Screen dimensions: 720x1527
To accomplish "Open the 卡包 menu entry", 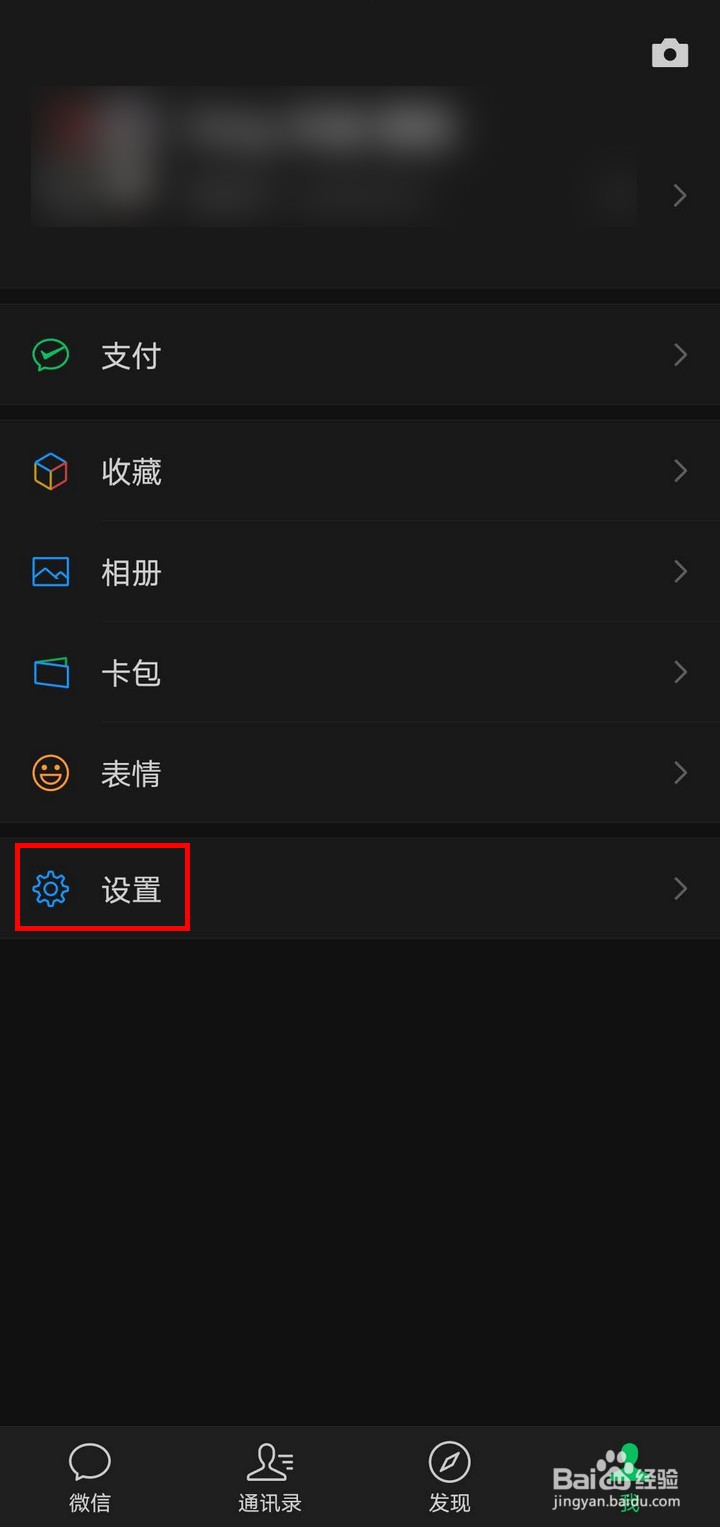I will click(131, 672).
